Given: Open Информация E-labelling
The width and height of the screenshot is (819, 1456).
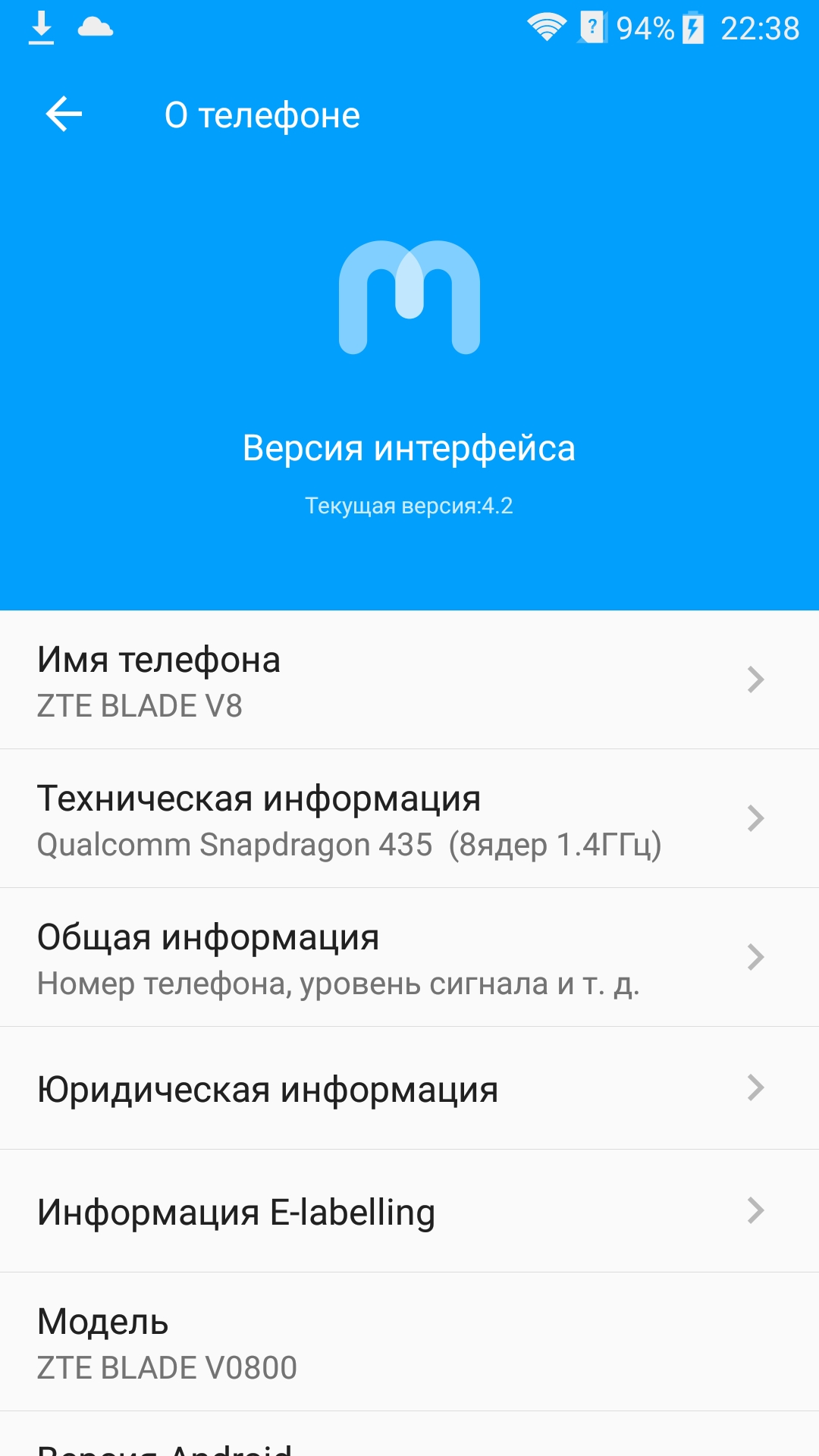Looking at the screenshot, I should 409,1211.
